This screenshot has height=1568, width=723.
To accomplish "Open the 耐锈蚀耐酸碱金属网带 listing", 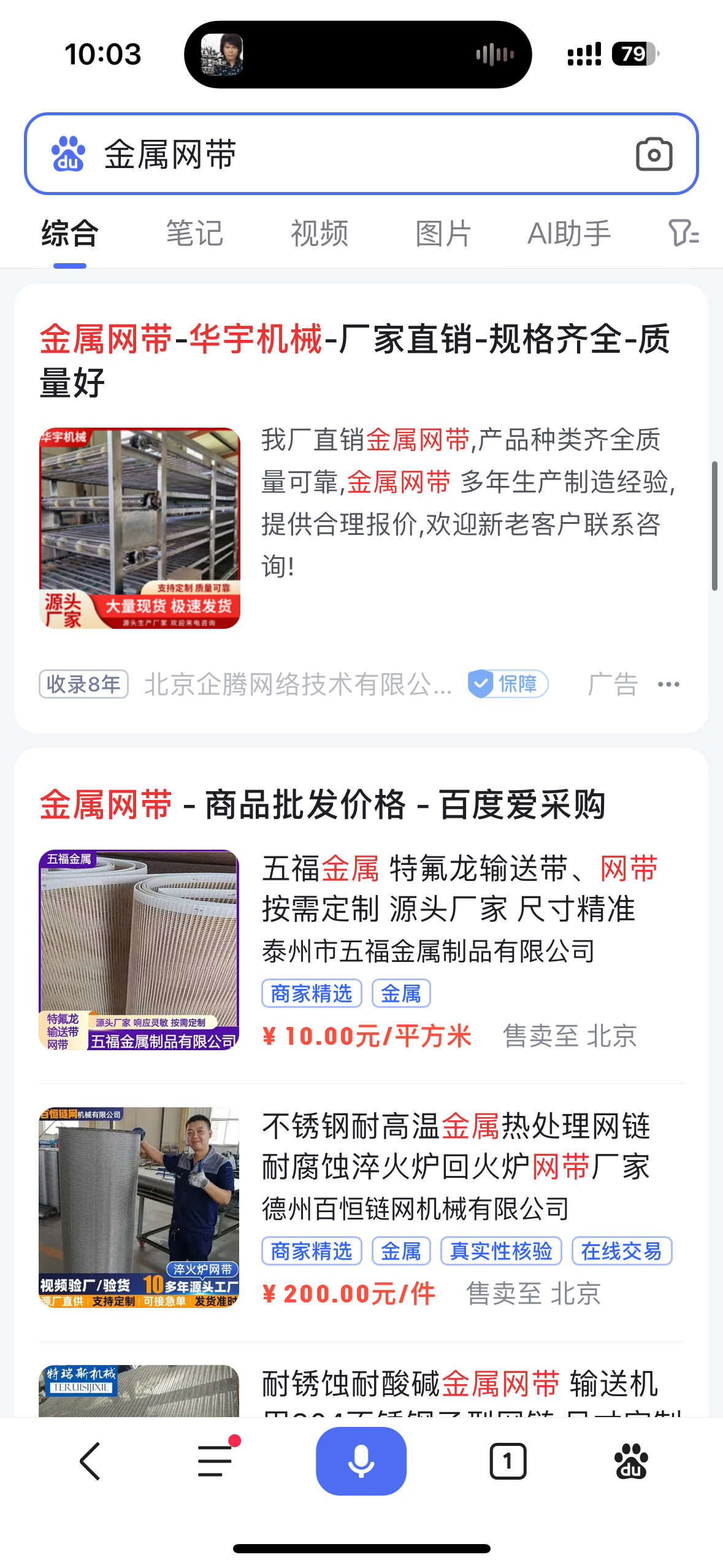I will click(x=460, y=1385).
